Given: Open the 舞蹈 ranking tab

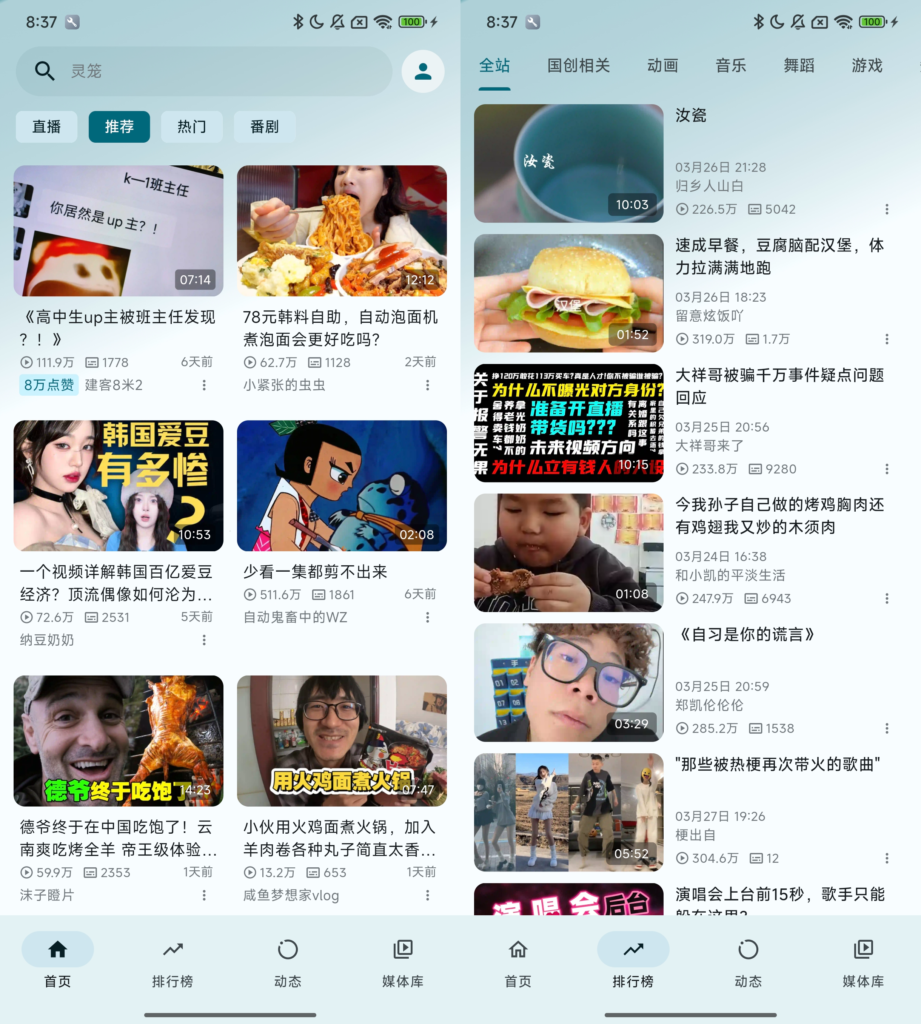Looking at the screenshot, I should point(799,65).
